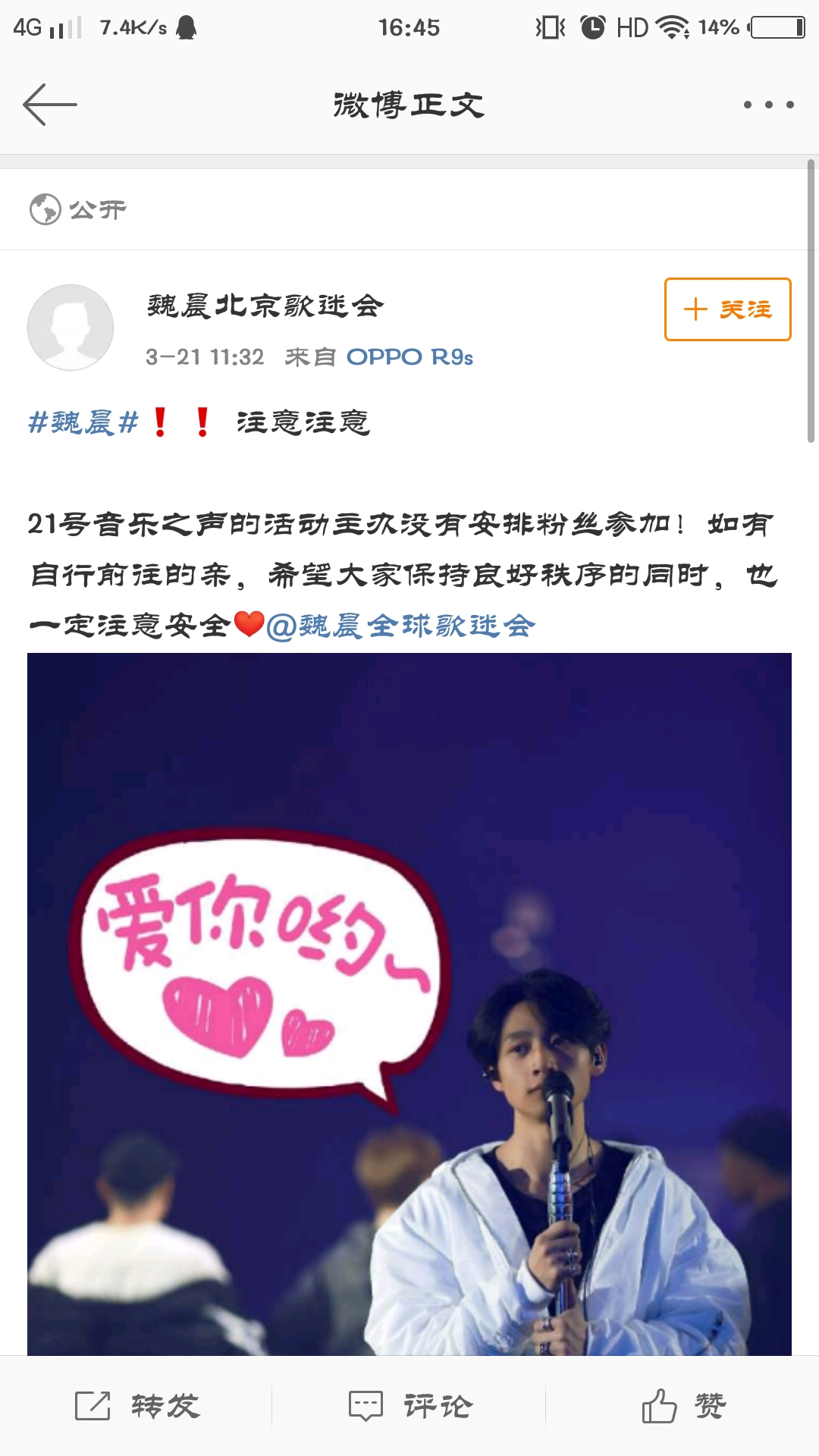The image size is (819, 1456).
Task: Open the 魏晨北京歌迷会 username
Action: tap(265, 306)
